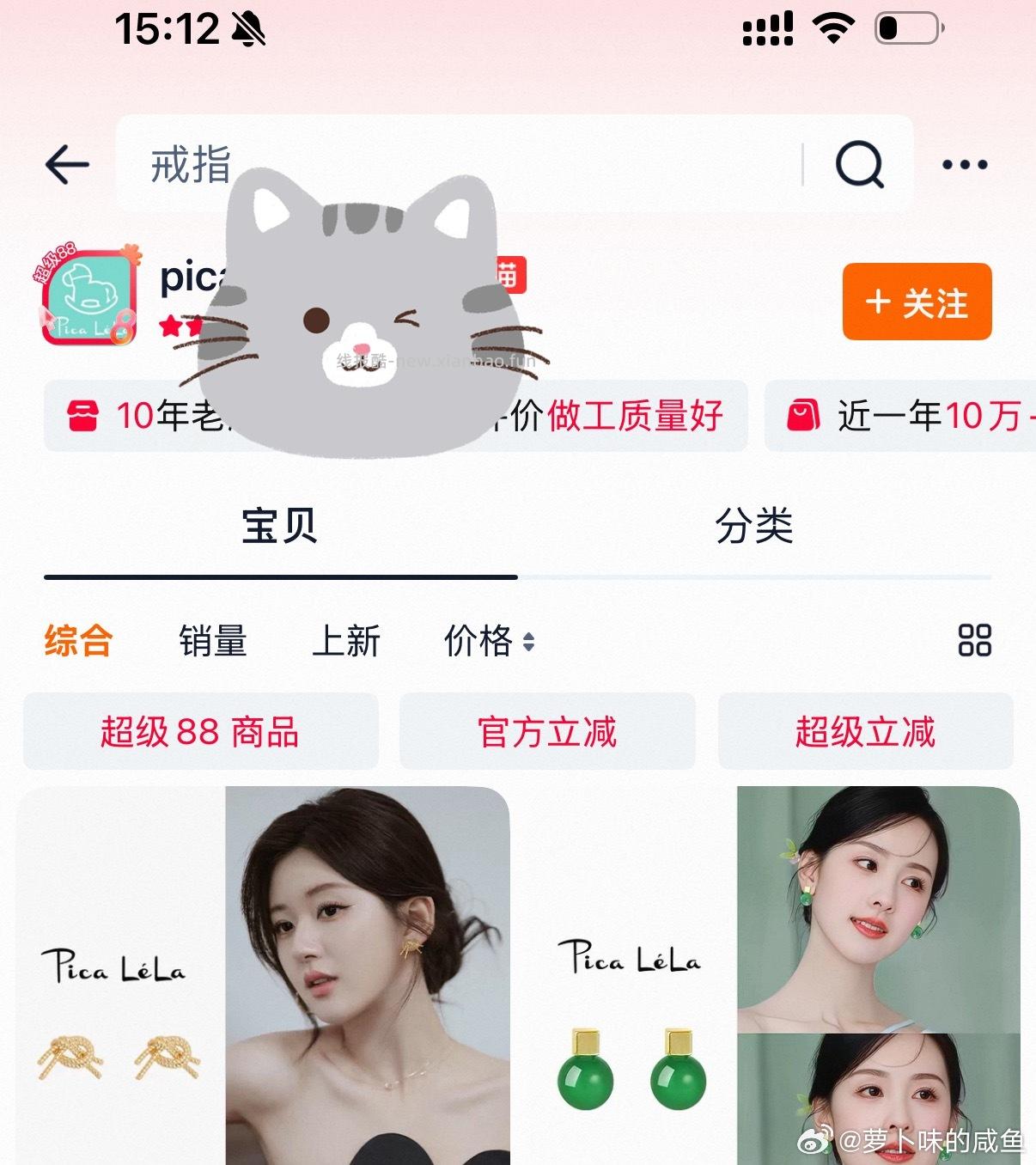Select the 宝贝 tab
Image resolution: width=1036 pixels, height=1165 pixels.
(278, 527)
